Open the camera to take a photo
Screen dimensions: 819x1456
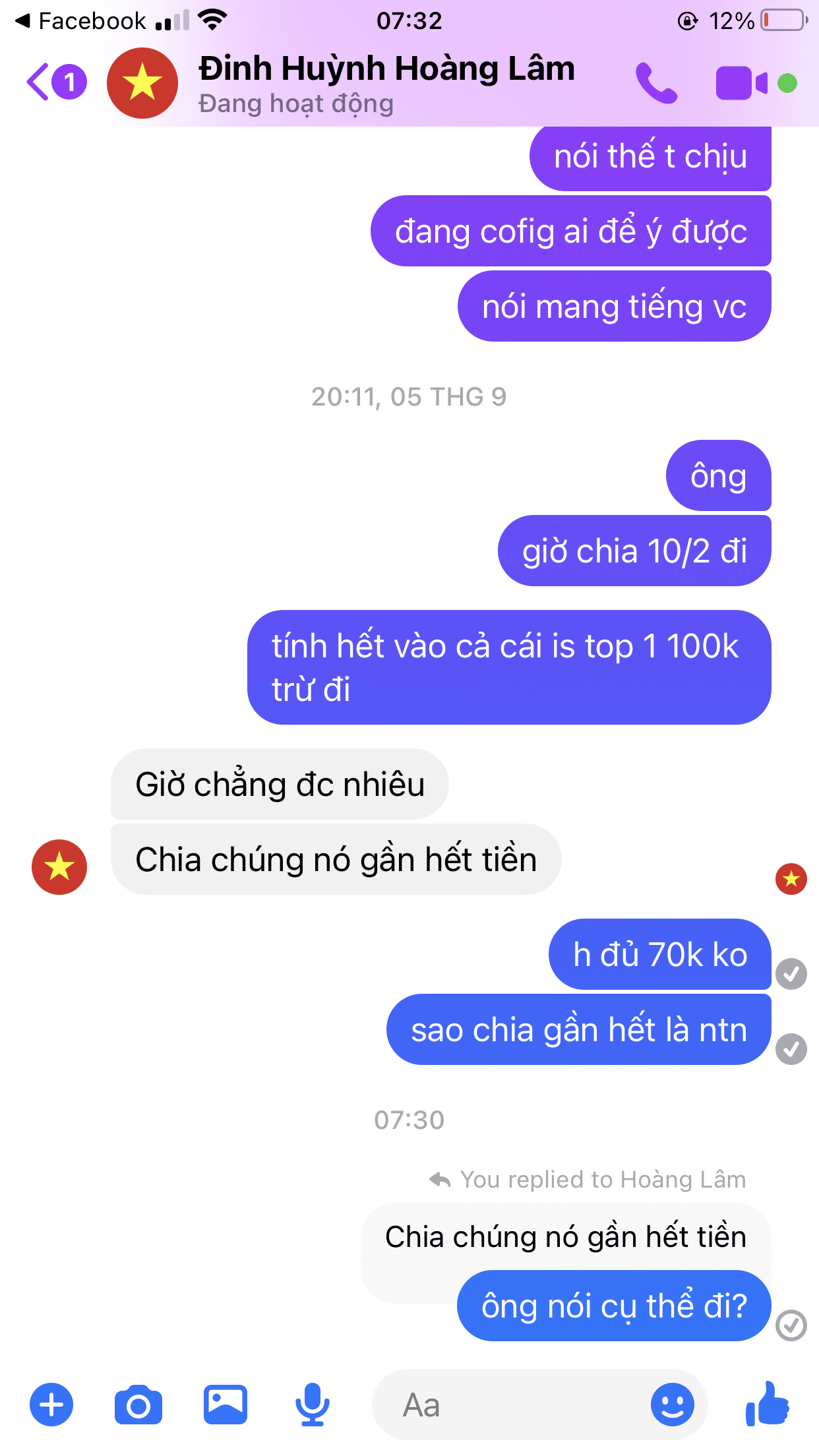pyautogui.click(x=138, y=1405)
